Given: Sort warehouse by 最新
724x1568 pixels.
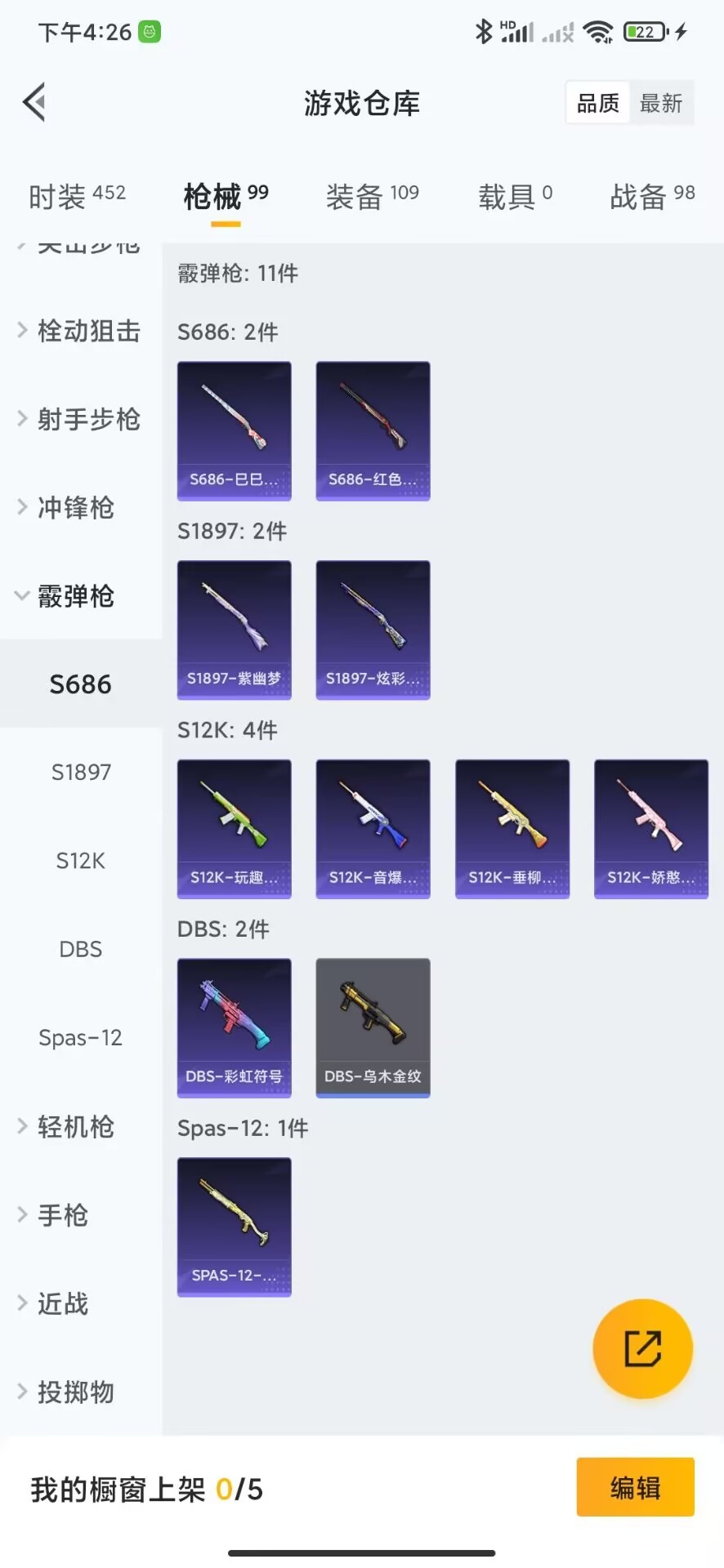Looking at the screenshot, I should pos(660,103).
